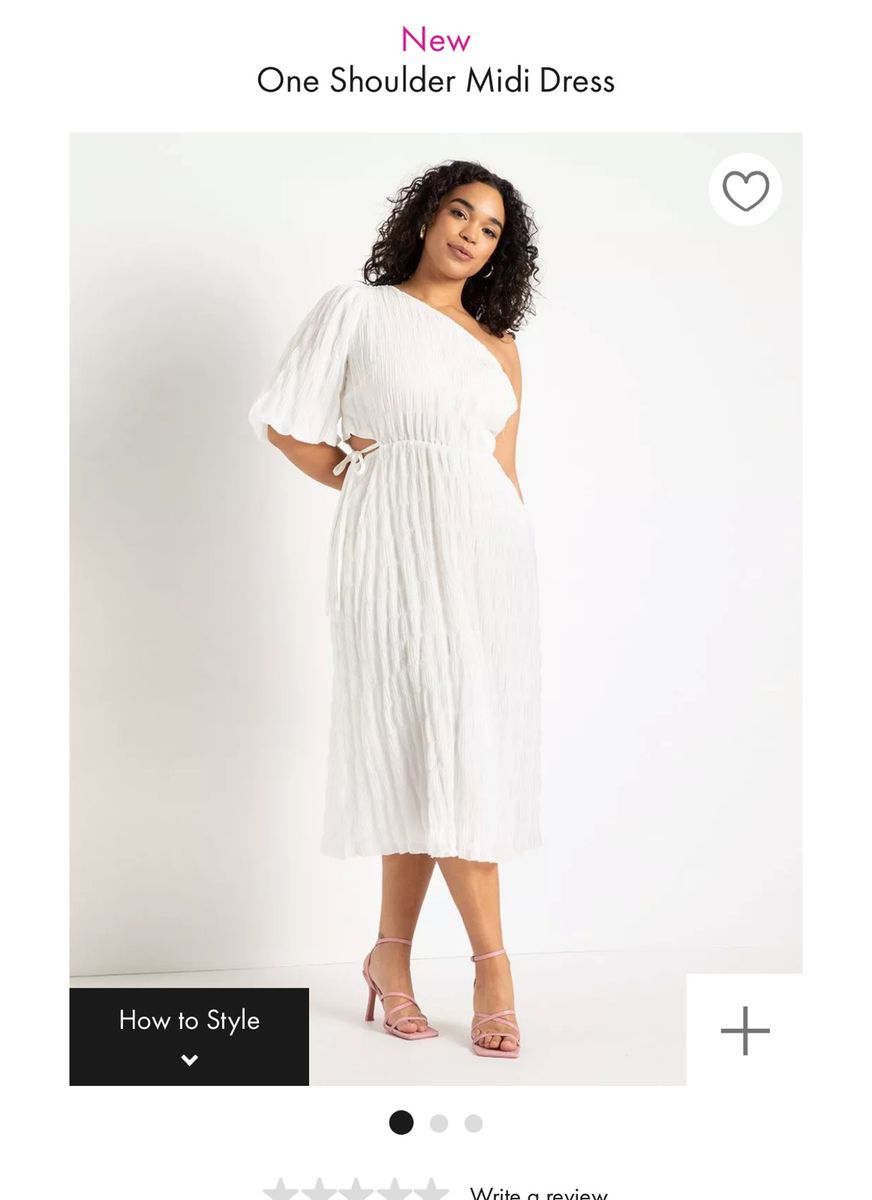Open the Write a review link

(x=538, y=1192)
